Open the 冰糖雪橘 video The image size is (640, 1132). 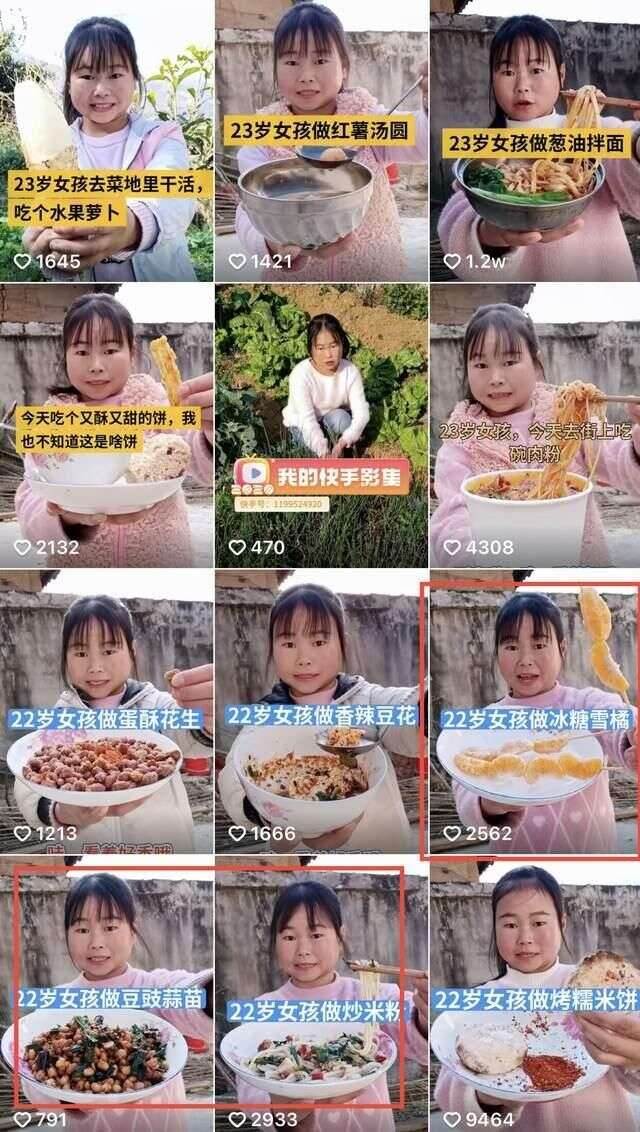point(535,710)
